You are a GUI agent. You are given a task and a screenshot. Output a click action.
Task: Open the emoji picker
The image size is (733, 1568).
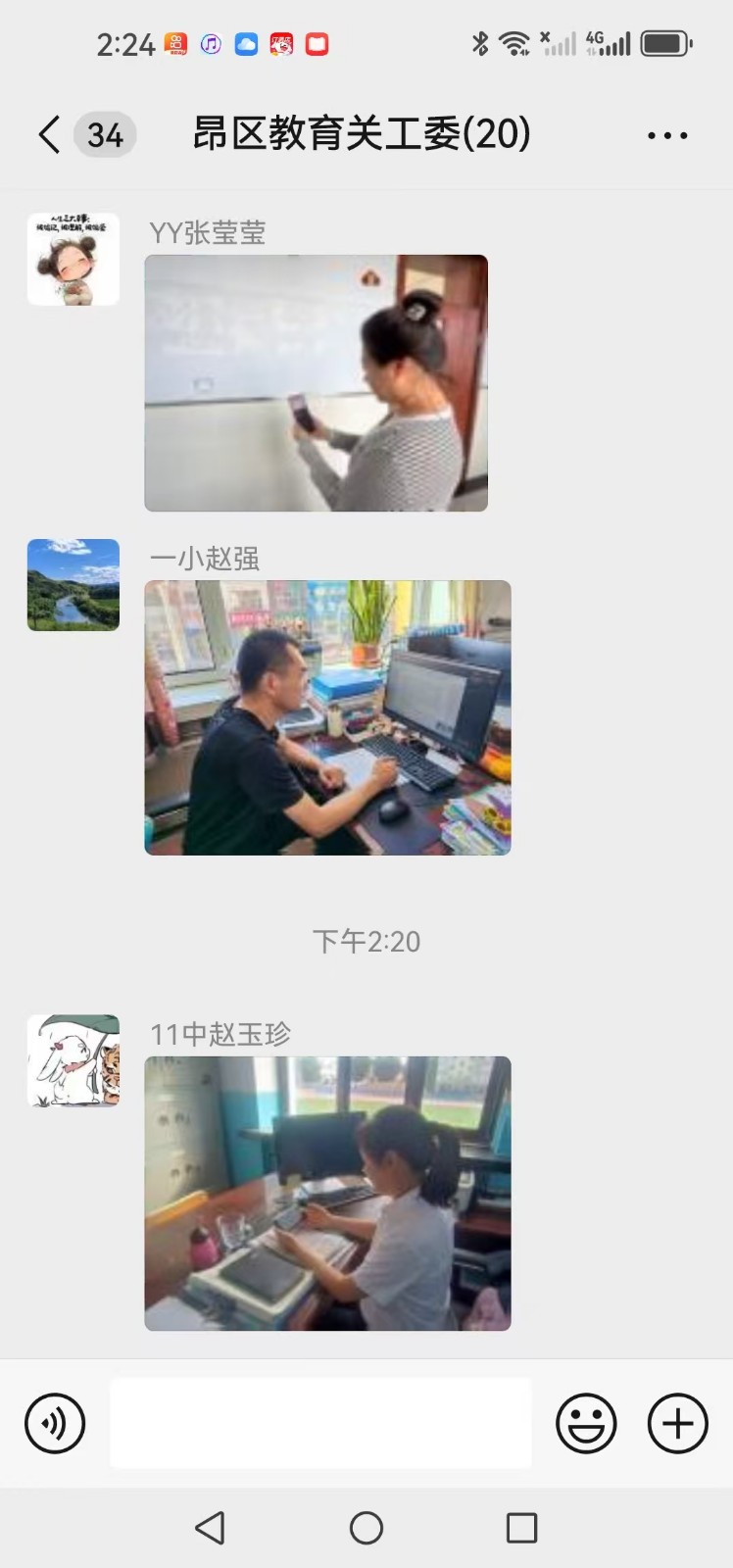click(586, 1423)
